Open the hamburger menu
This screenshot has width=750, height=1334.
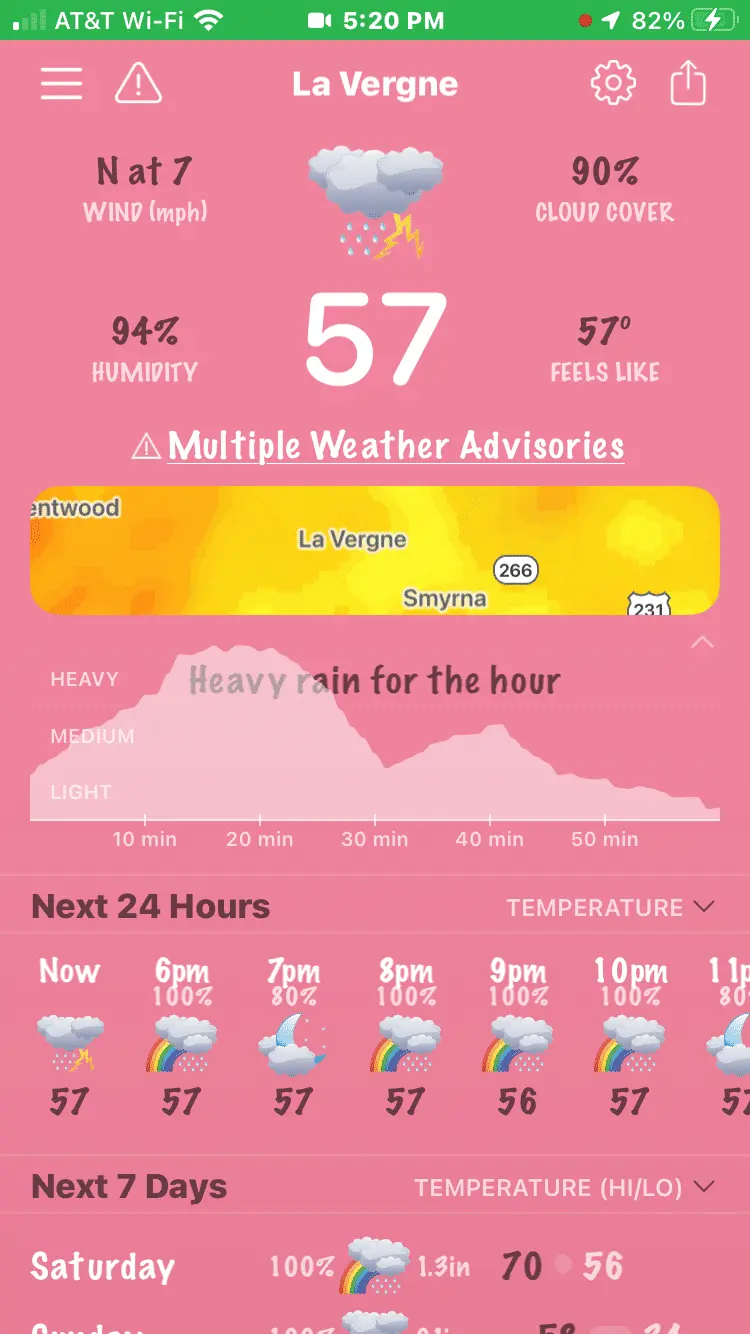click(61, 84)
